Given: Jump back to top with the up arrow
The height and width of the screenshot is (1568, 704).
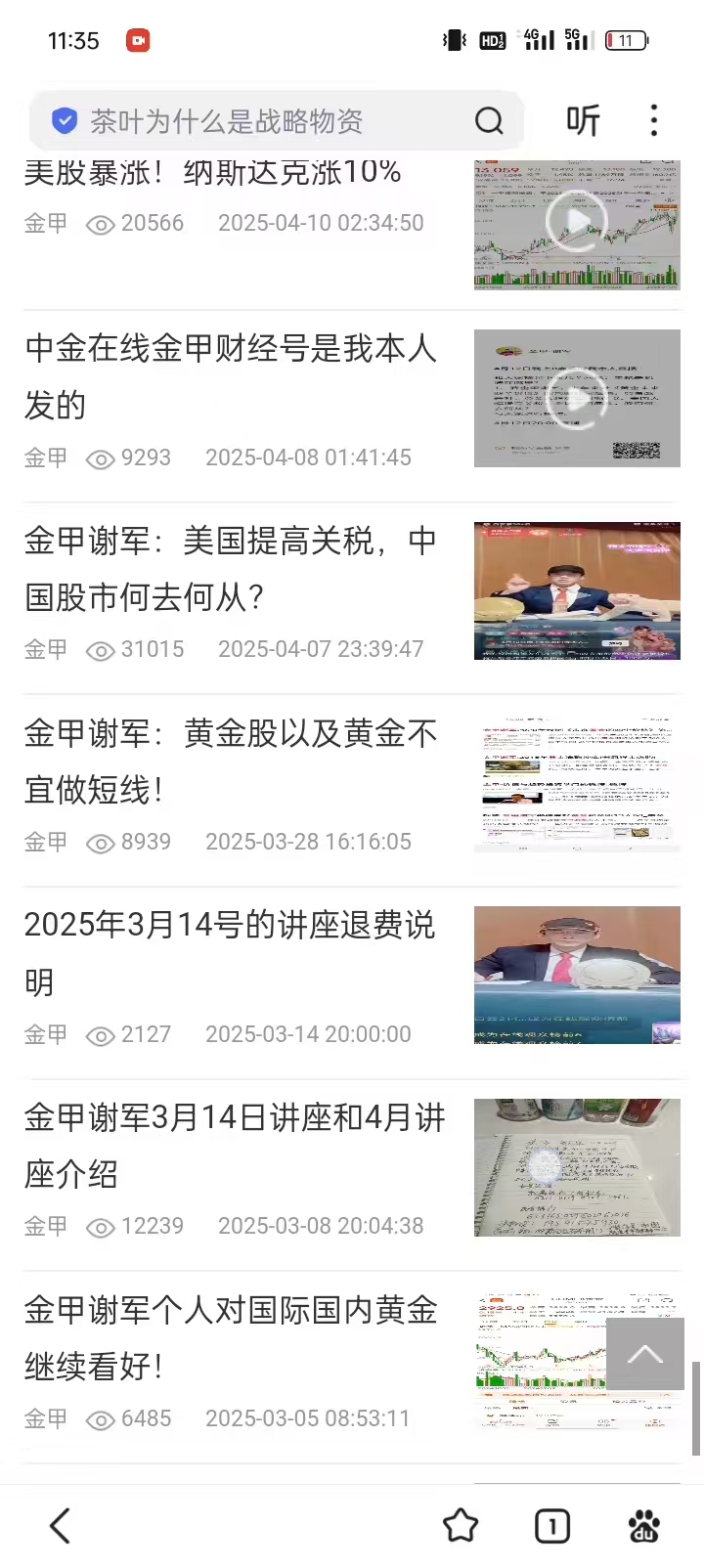Looking at the screenshot, I should (x=644, y=1354).
